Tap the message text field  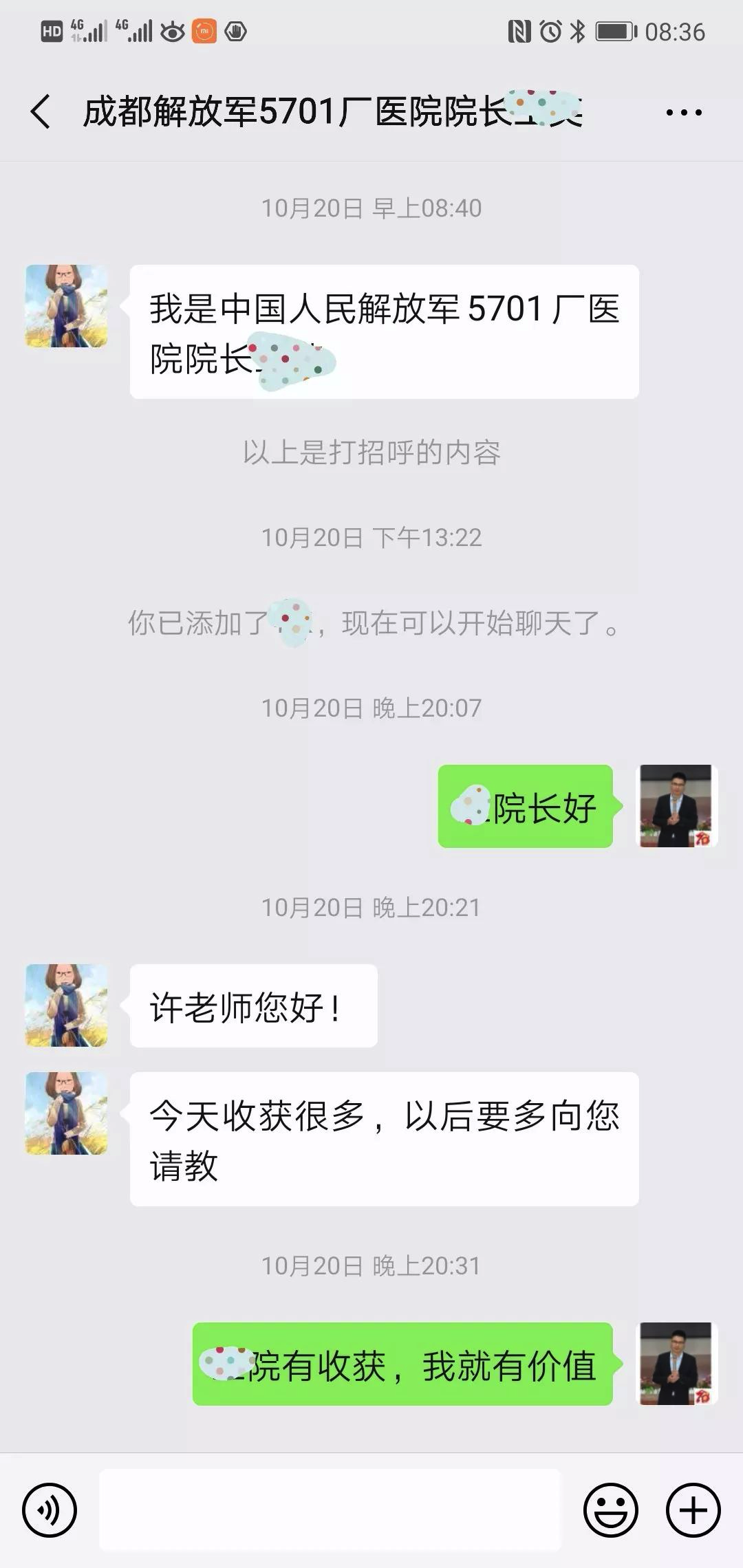tap(330, 1510)
